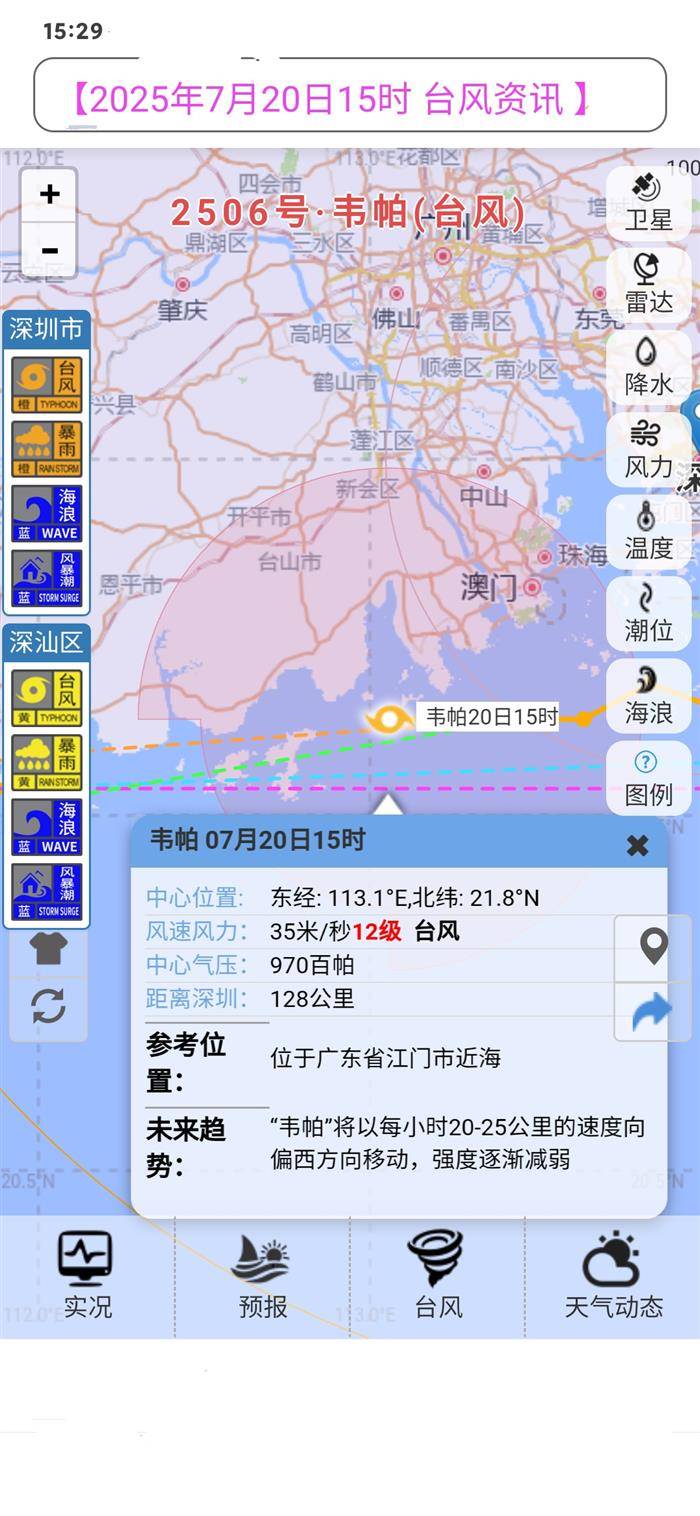700x1516 pixels.
Task: Display the 降水 precipitation layer
Action: [648, 366]
